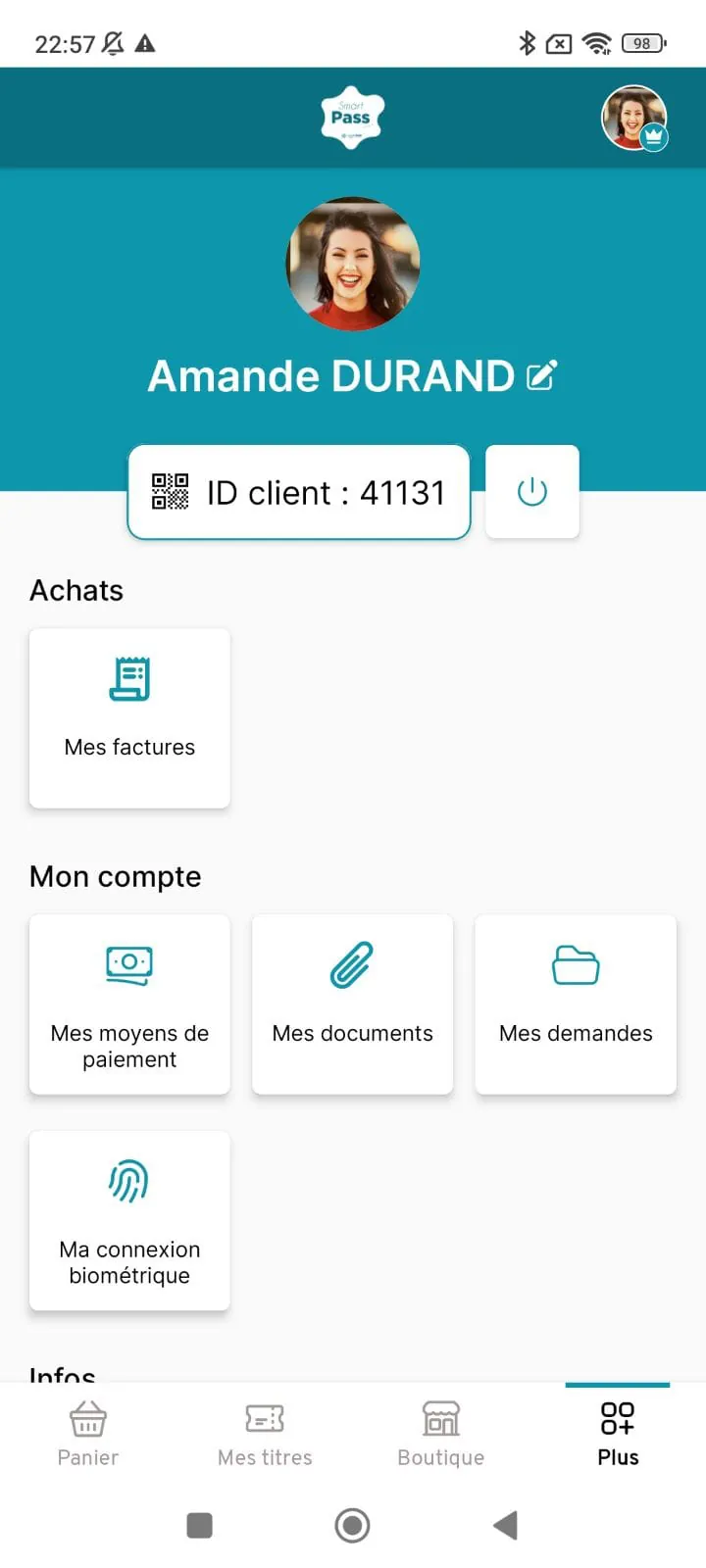Log out with the power button
The image size is (706, 1568).
click(x=531, y=492)
